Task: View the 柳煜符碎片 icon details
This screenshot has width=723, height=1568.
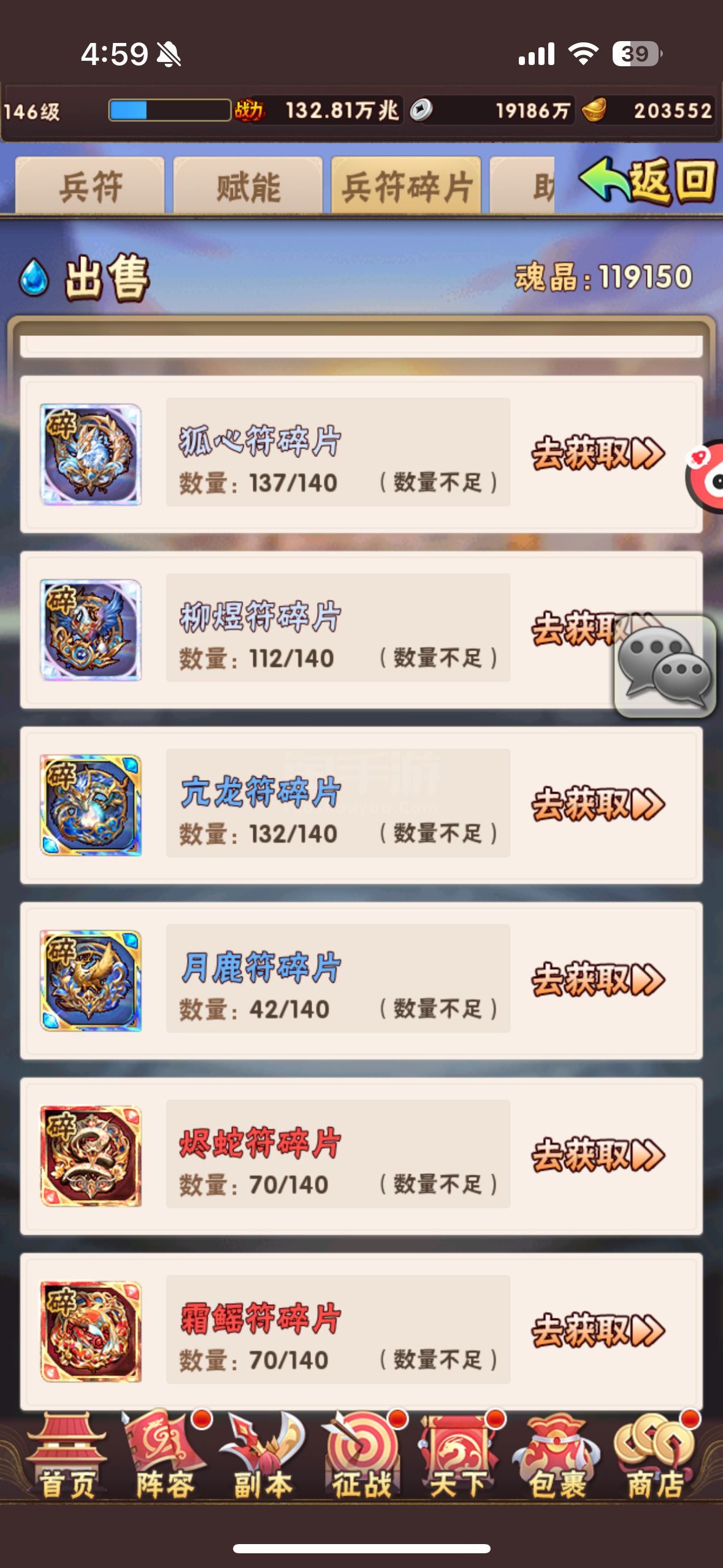Action: (91, 630)
